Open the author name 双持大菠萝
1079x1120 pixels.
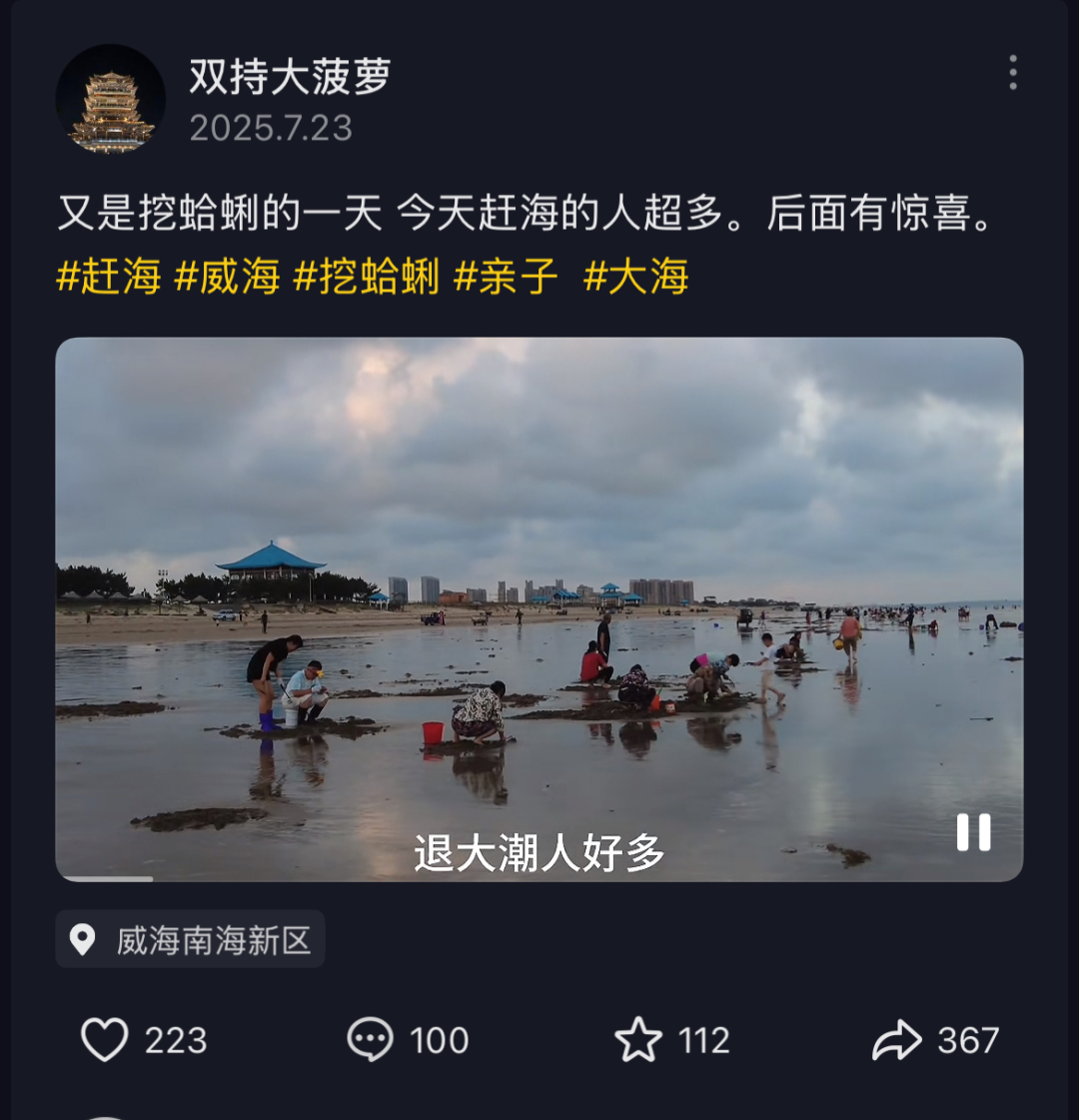[290, 76]
